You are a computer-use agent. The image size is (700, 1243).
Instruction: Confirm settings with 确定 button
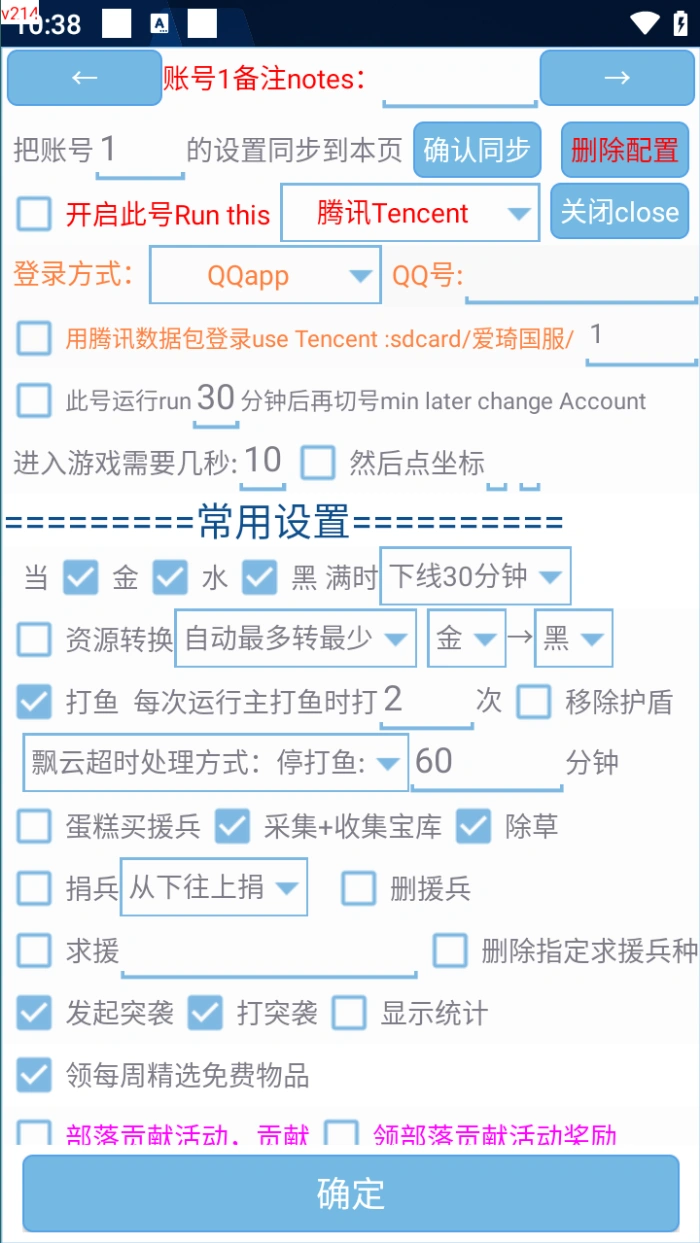click(350, 1193)
